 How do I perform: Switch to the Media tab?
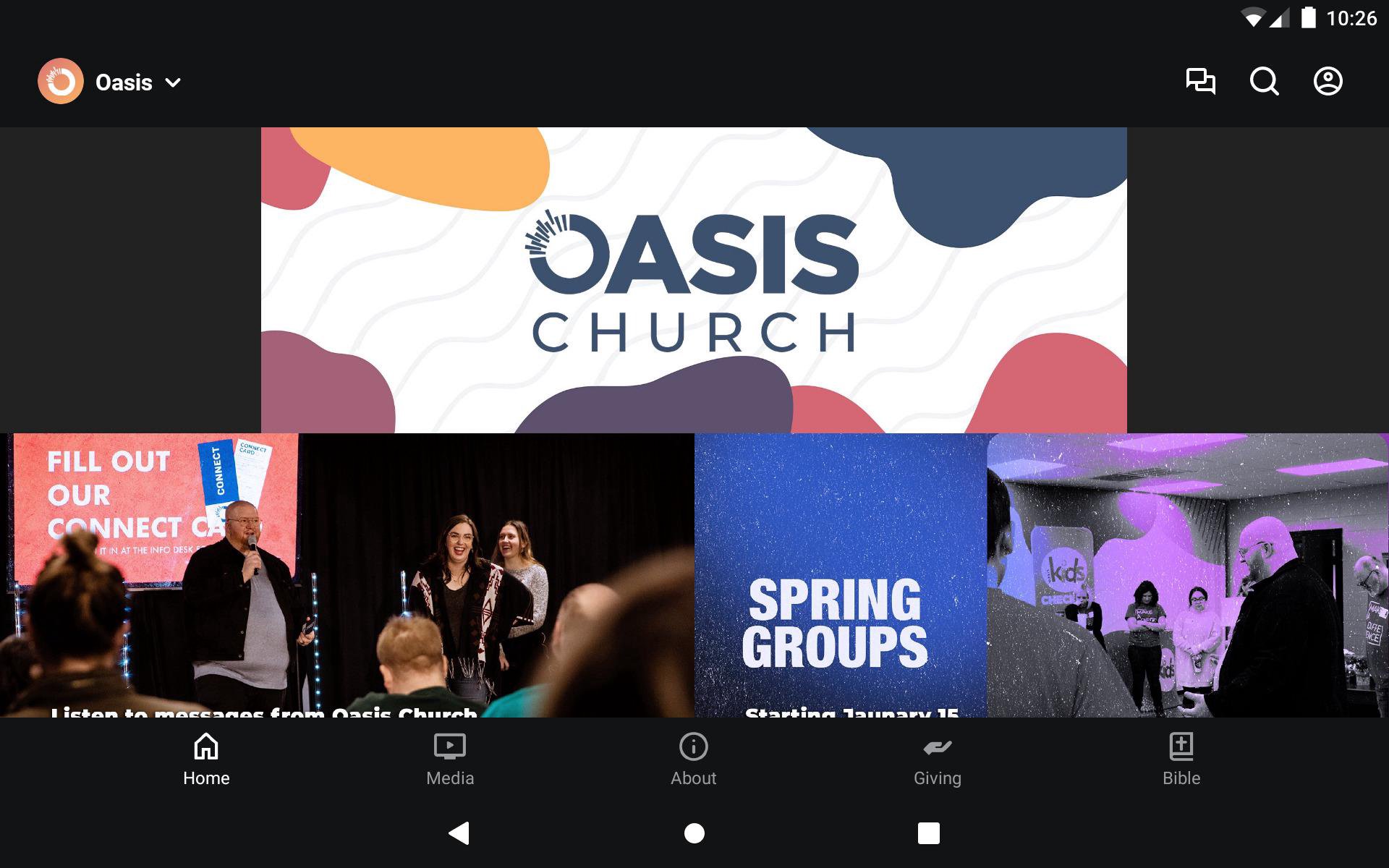(x=450, y=759)
